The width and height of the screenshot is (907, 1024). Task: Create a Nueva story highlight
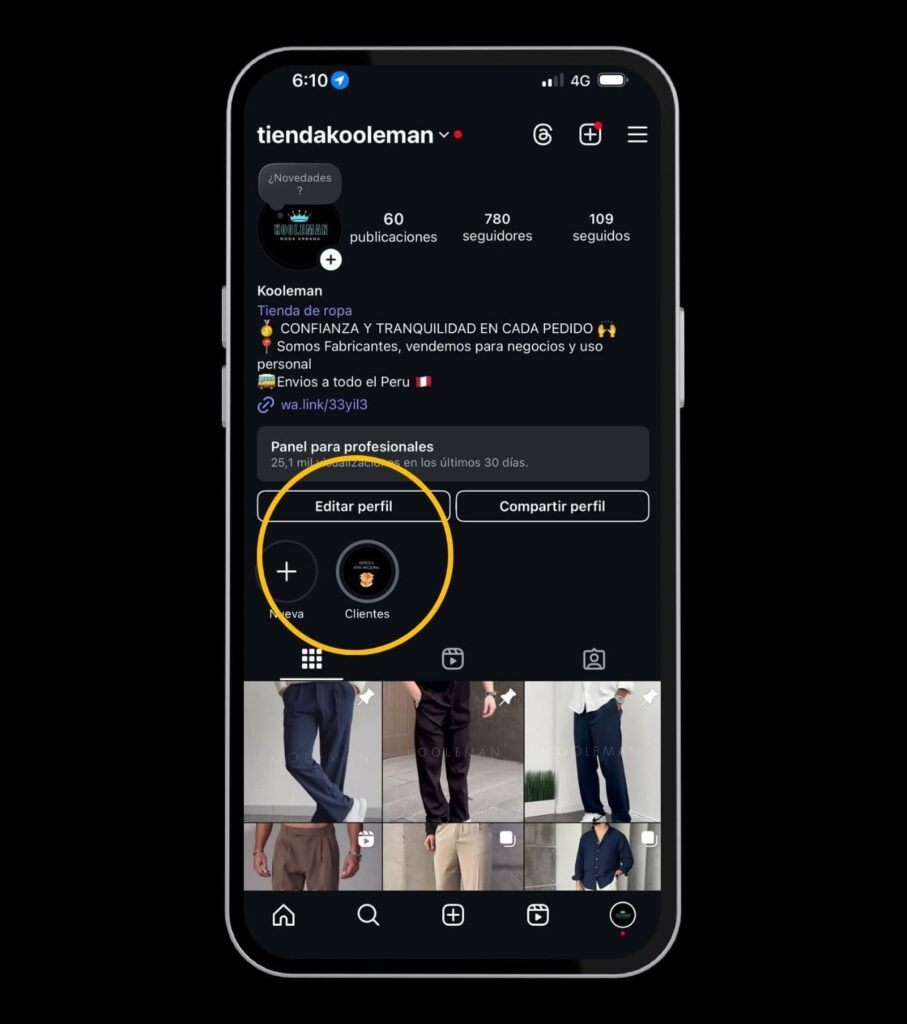pos(287,572)
